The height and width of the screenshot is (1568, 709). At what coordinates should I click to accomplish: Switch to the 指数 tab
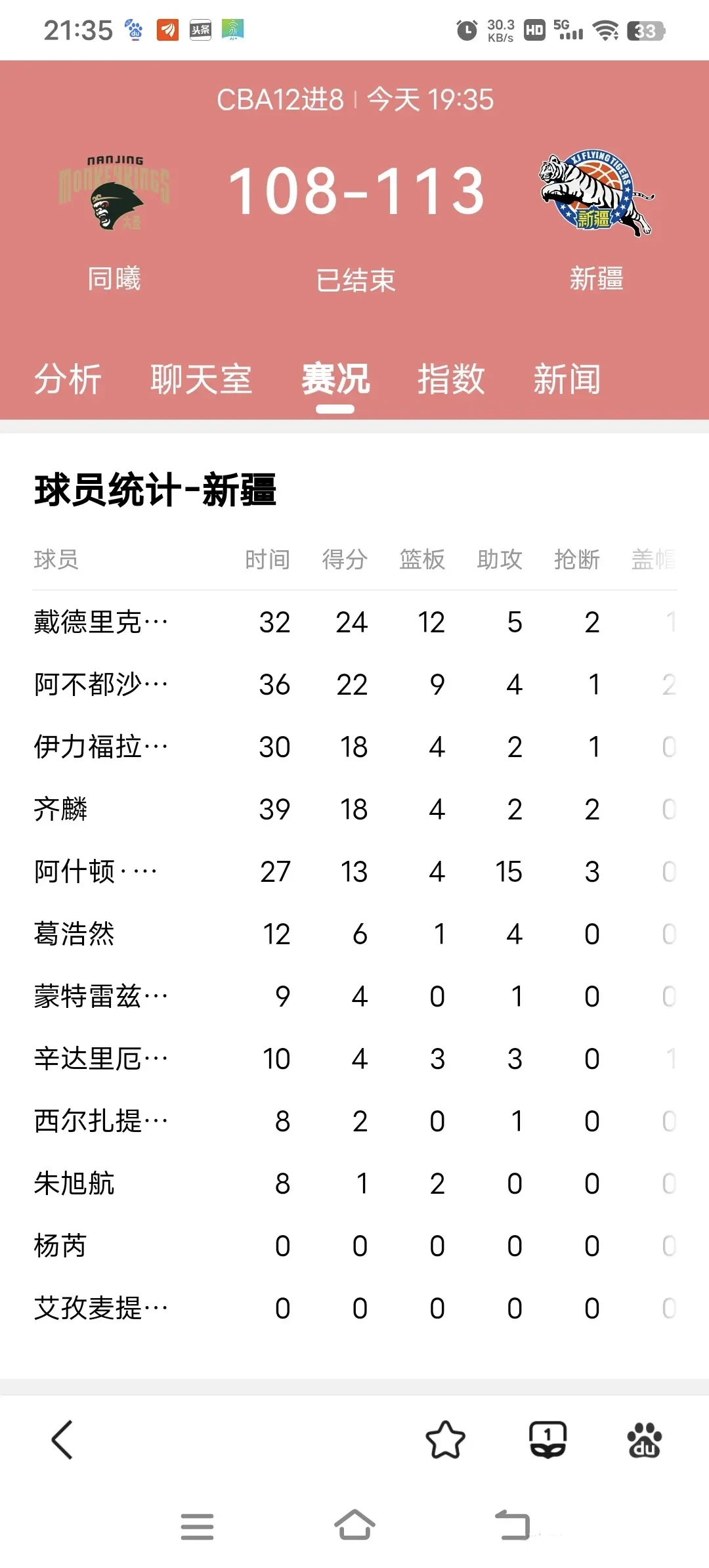pyautogui.click(x=451, y=379)
